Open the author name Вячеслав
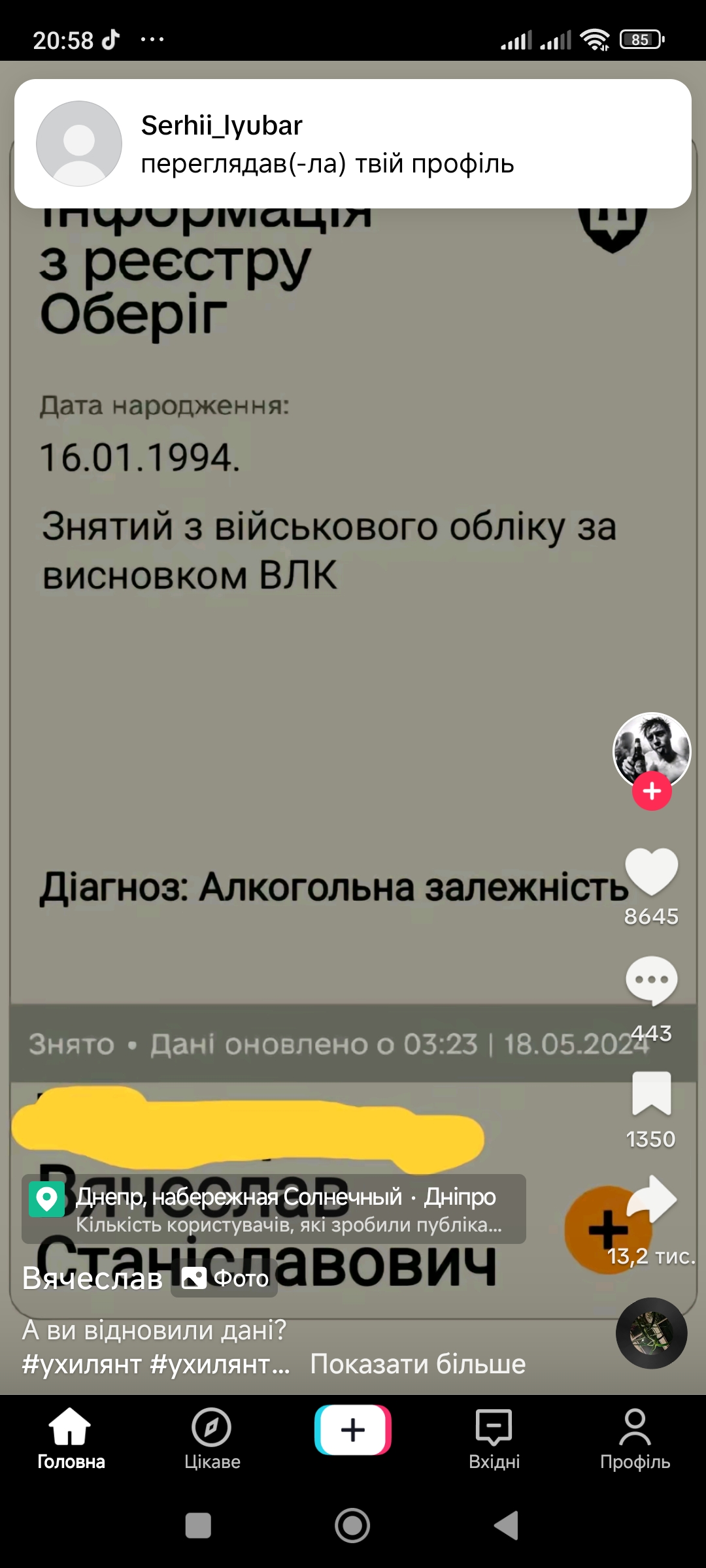Screen dimensions: 706x1568 pos(92,1278)
